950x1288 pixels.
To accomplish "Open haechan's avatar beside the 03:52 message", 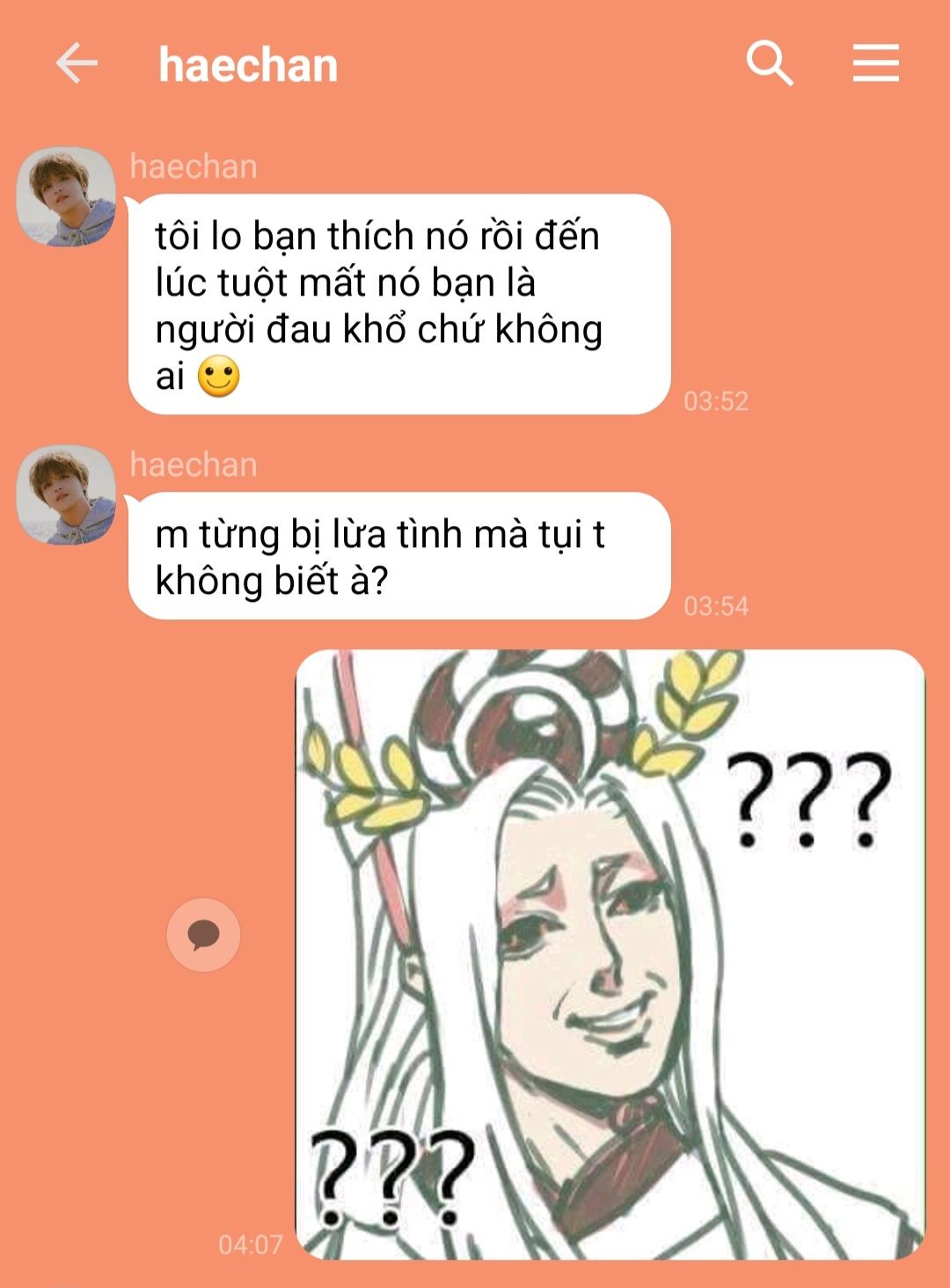I will (x=66, y=197).
